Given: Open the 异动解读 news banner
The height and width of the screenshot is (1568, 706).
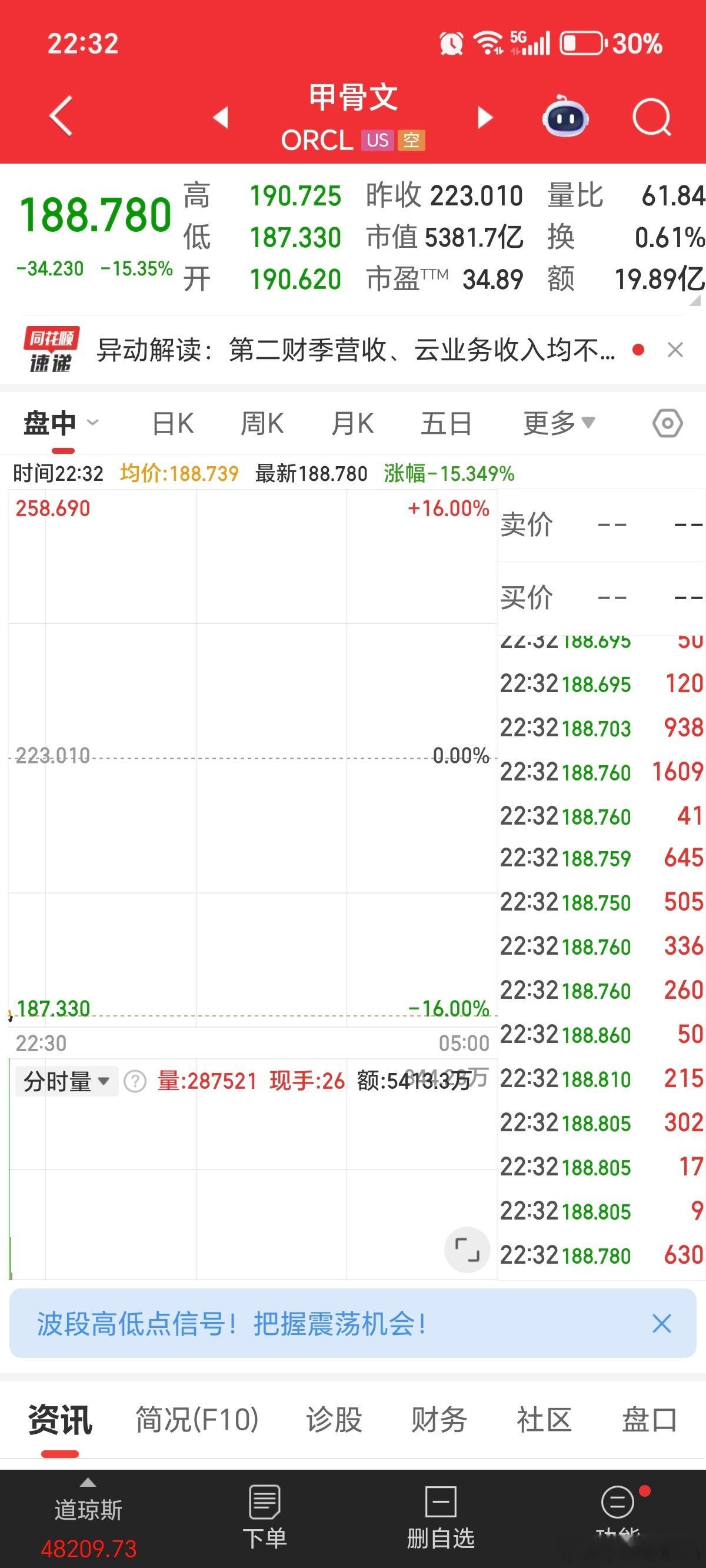Looking at the screenshot, I should point(353,350).
